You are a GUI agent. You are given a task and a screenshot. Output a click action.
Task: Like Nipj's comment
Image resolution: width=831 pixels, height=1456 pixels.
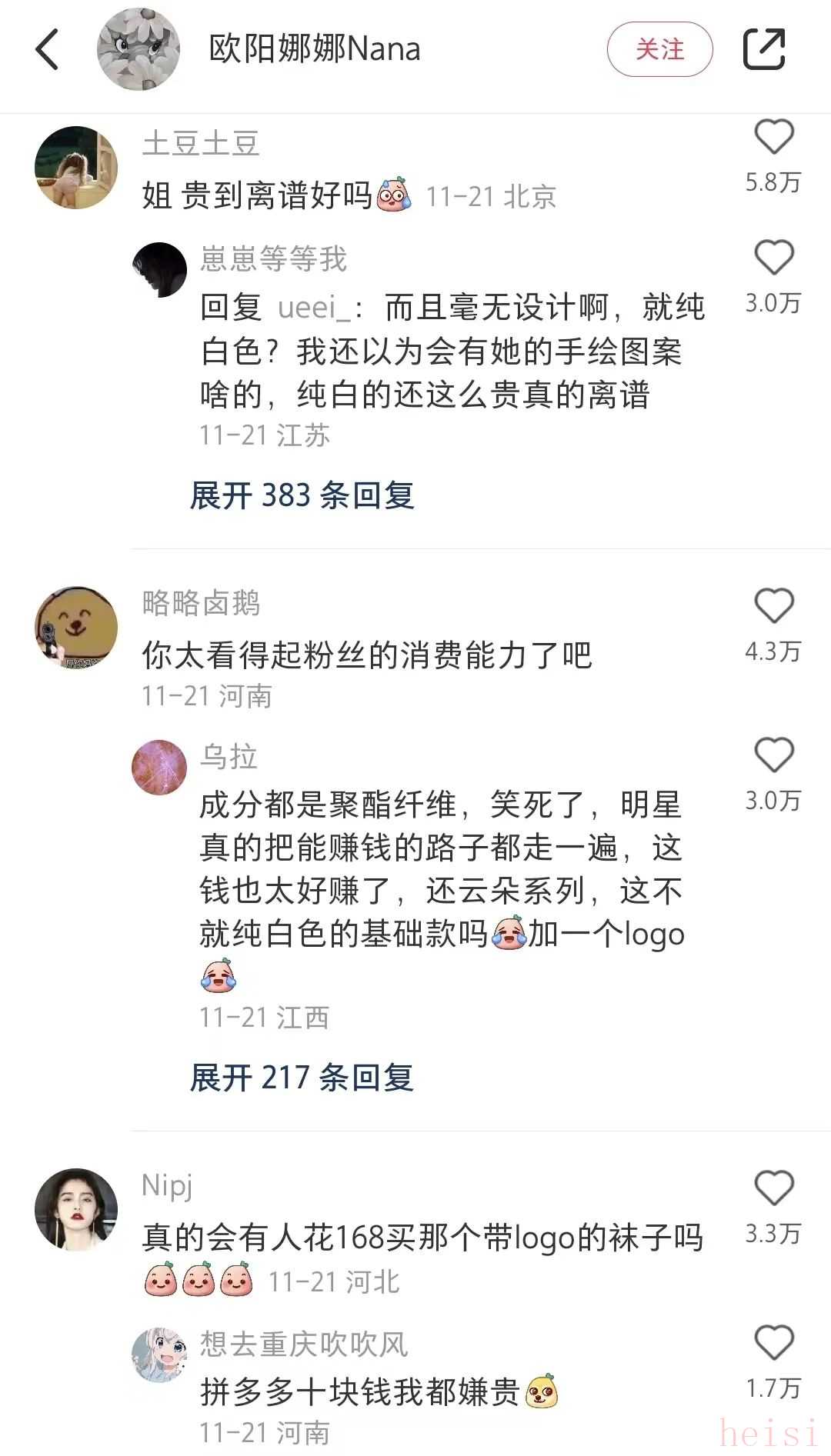point(773,1188)
